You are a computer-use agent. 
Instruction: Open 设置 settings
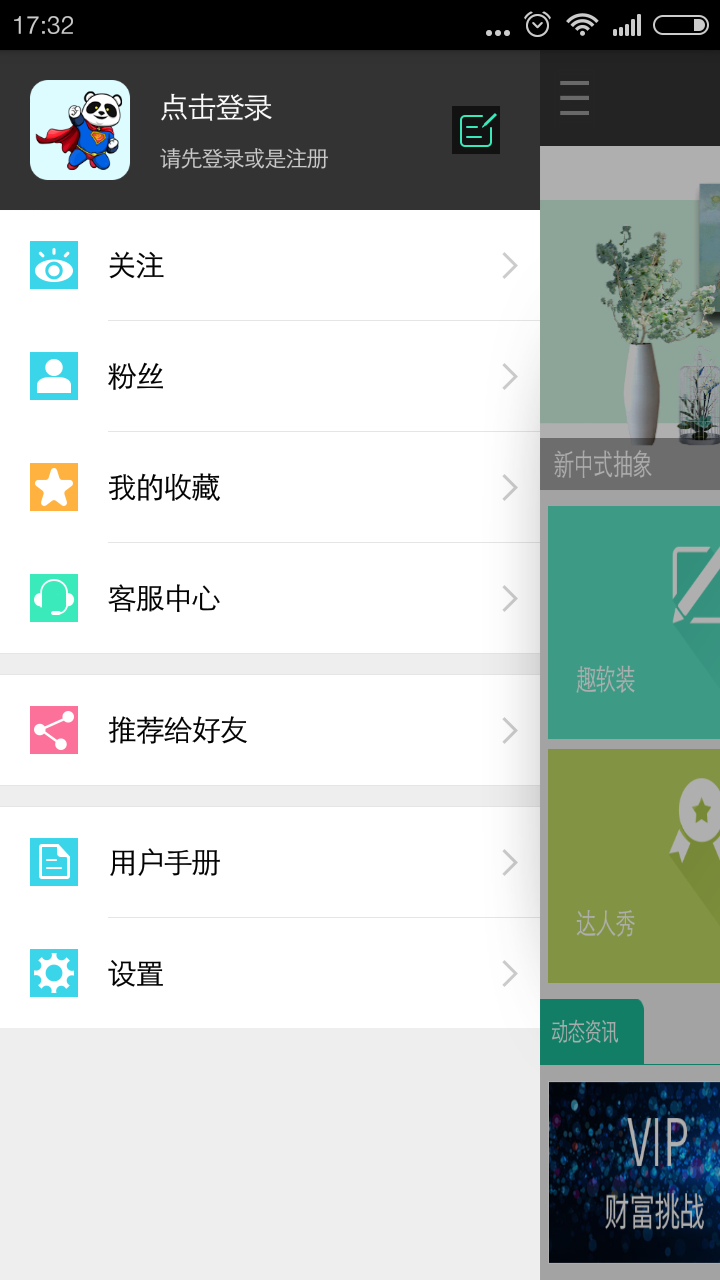point(270,974)
